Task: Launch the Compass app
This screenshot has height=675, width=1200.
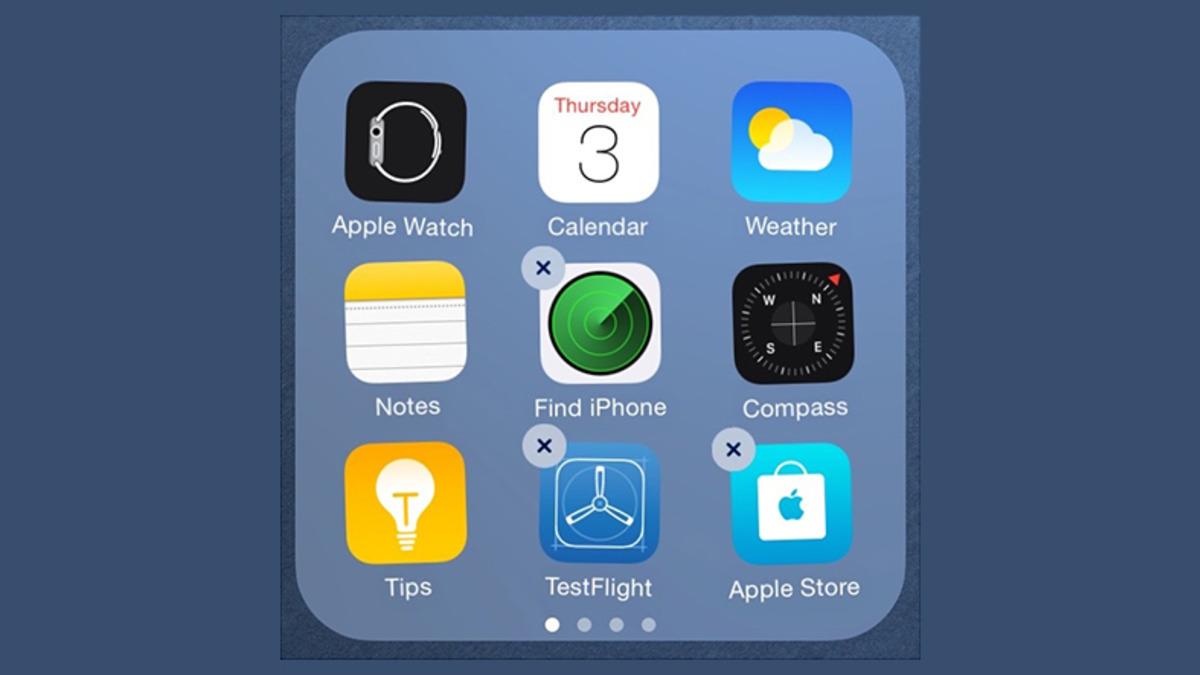Action: coord(793,323)
